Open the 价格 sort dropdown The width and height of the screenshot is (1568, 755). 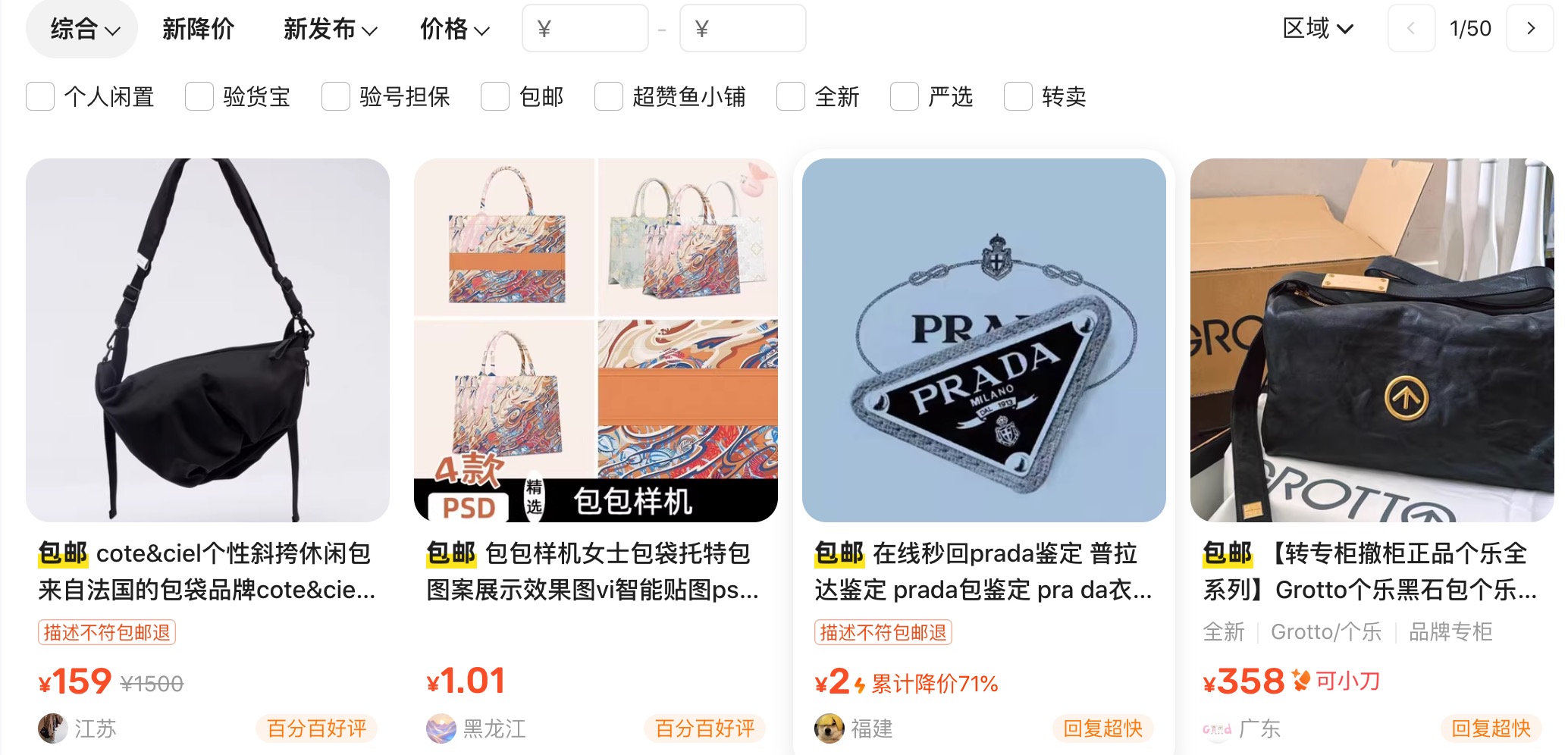454,30
